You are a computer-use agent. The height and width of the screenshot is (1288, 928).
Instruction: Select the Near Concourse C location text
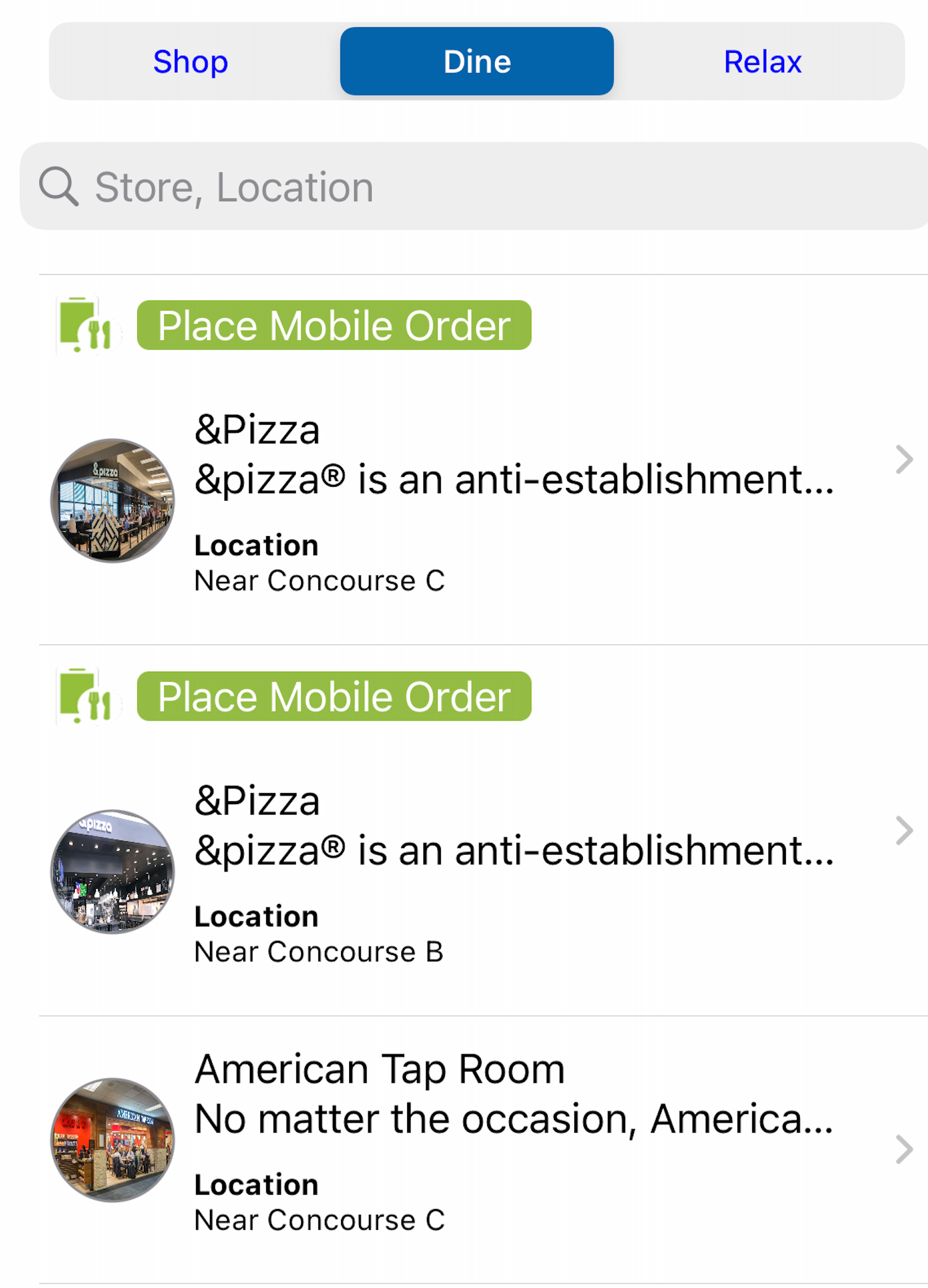click(320, 580)
